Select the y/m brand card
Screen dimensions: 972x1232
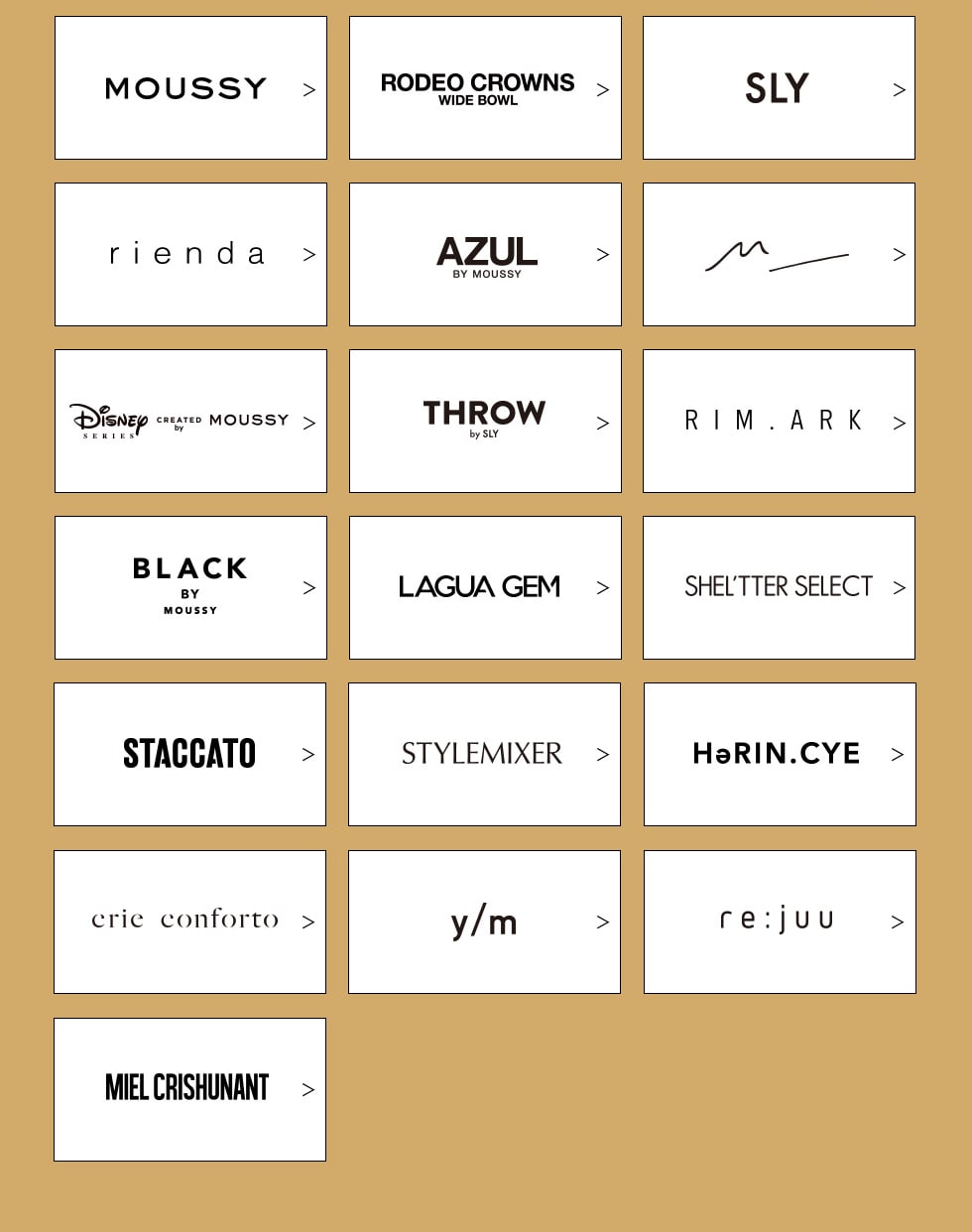tap(484, 923)
